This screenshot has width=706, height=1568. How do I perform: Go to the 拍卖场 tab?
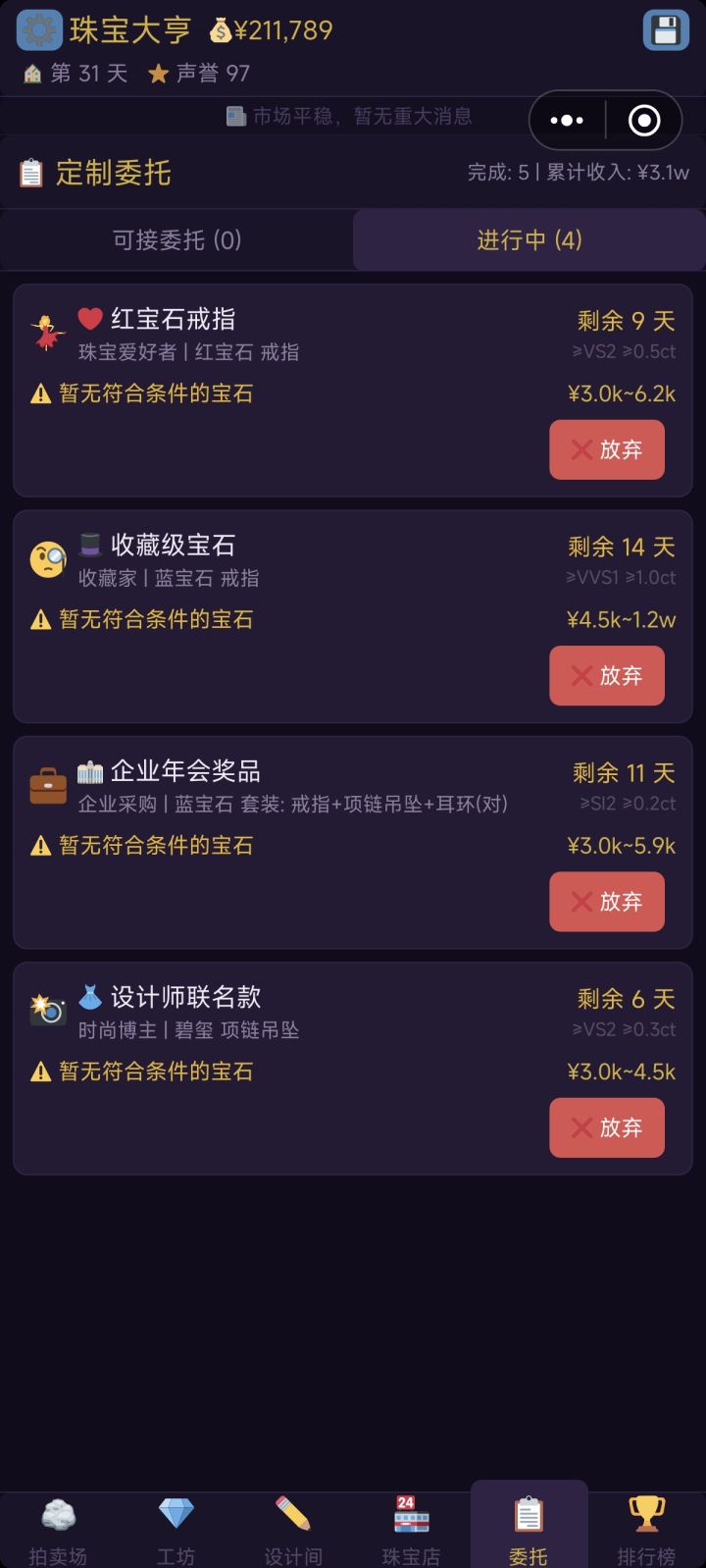click(58, 1529)
